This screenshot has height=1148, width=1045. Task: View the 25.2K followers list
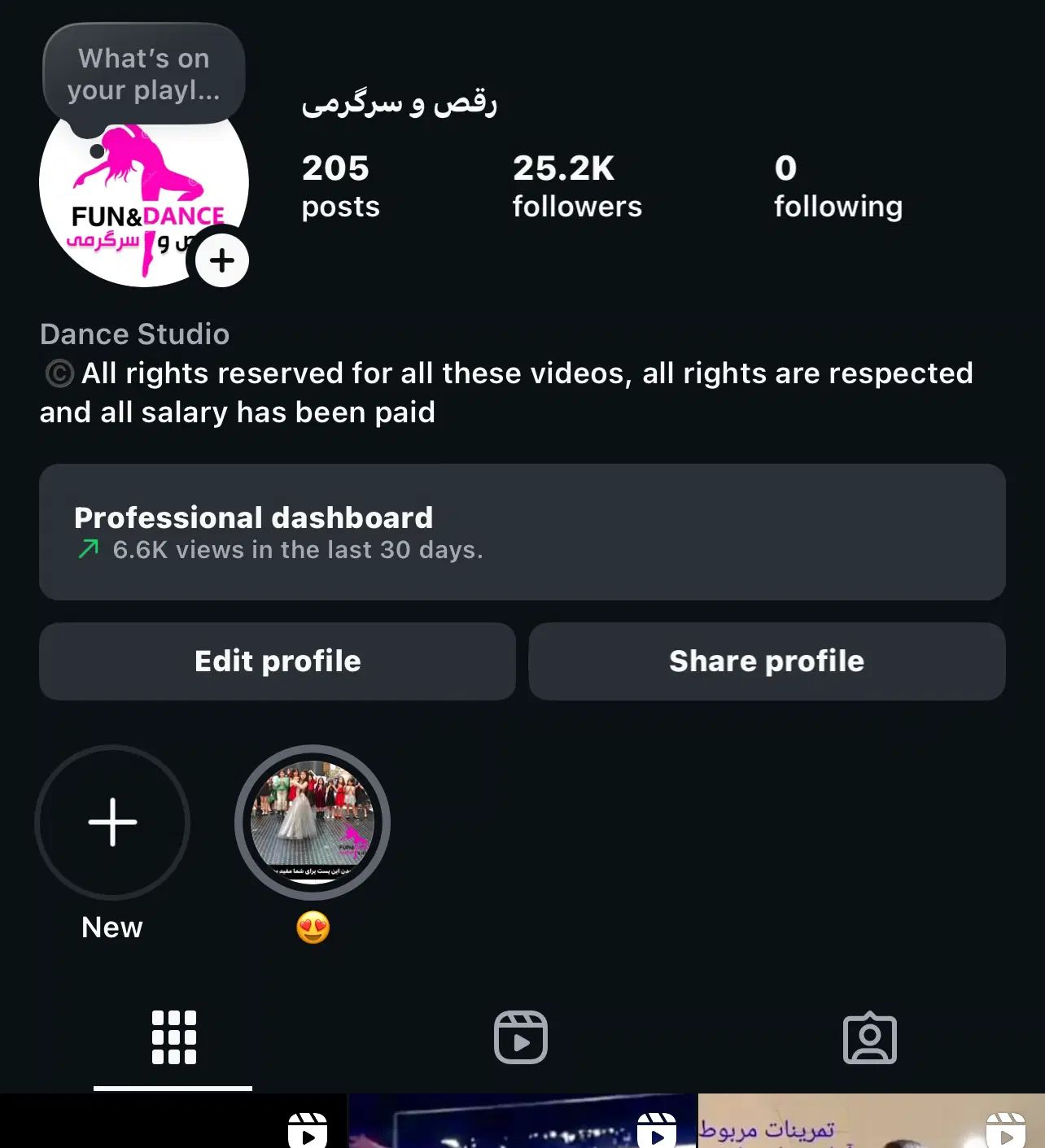tap(576, 186)
